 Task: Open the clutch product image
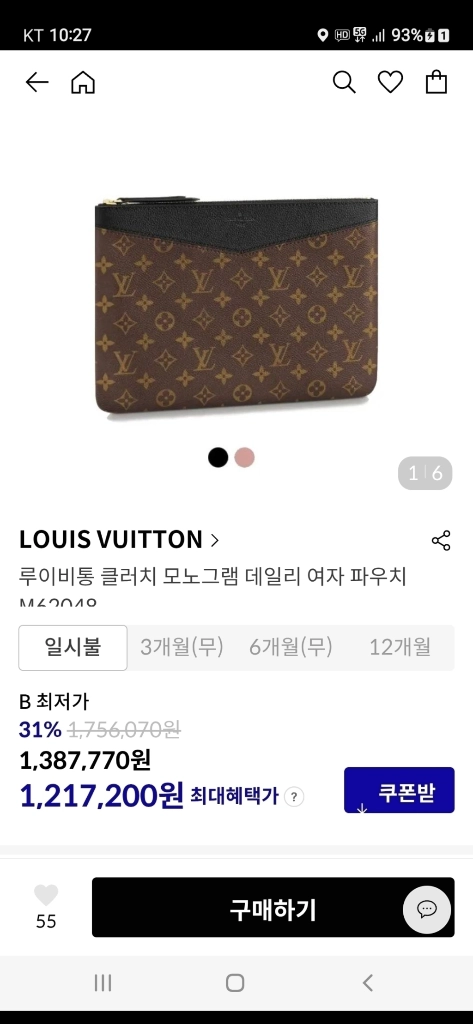pyautogui.click(x=236, y=307)
